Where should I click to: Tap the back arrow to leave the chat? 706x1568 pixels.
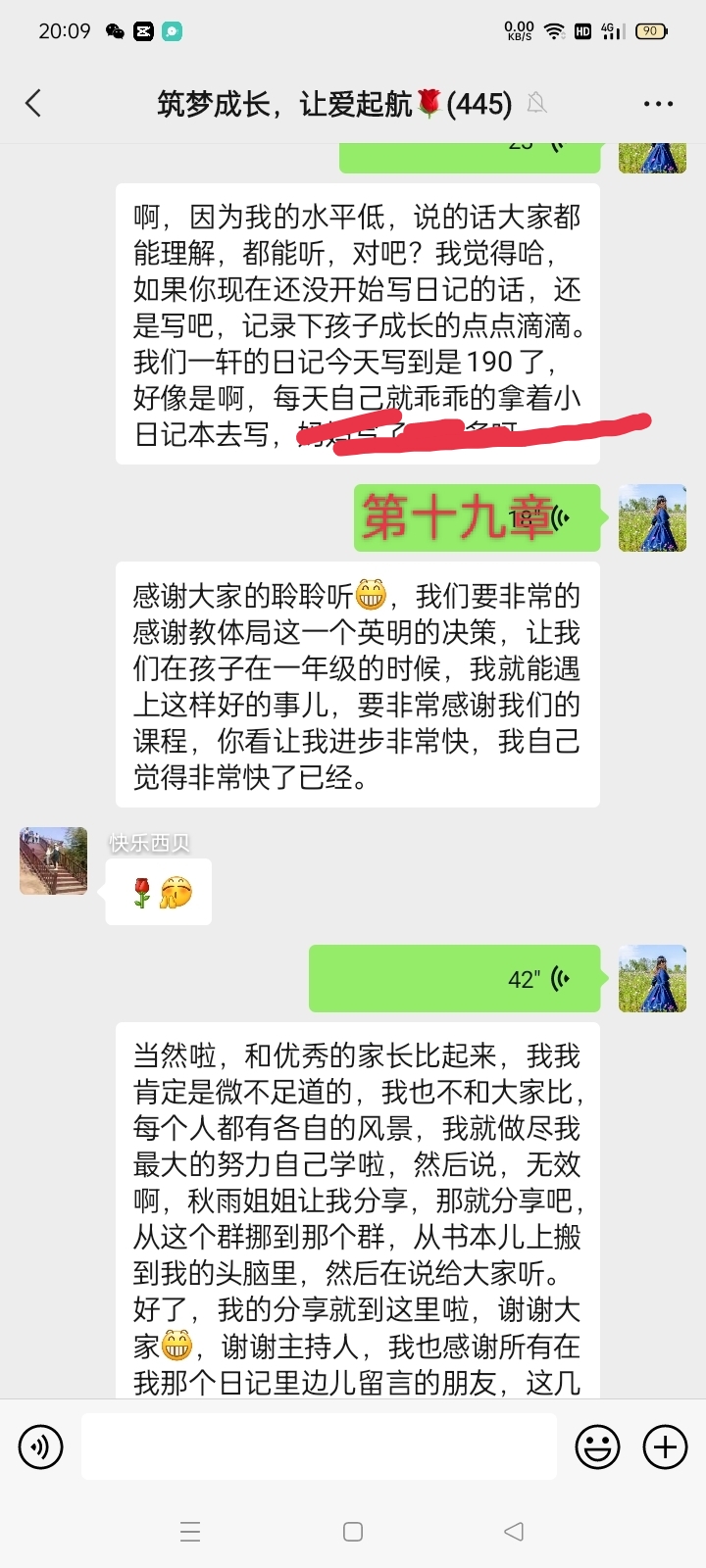coord(32,101)
